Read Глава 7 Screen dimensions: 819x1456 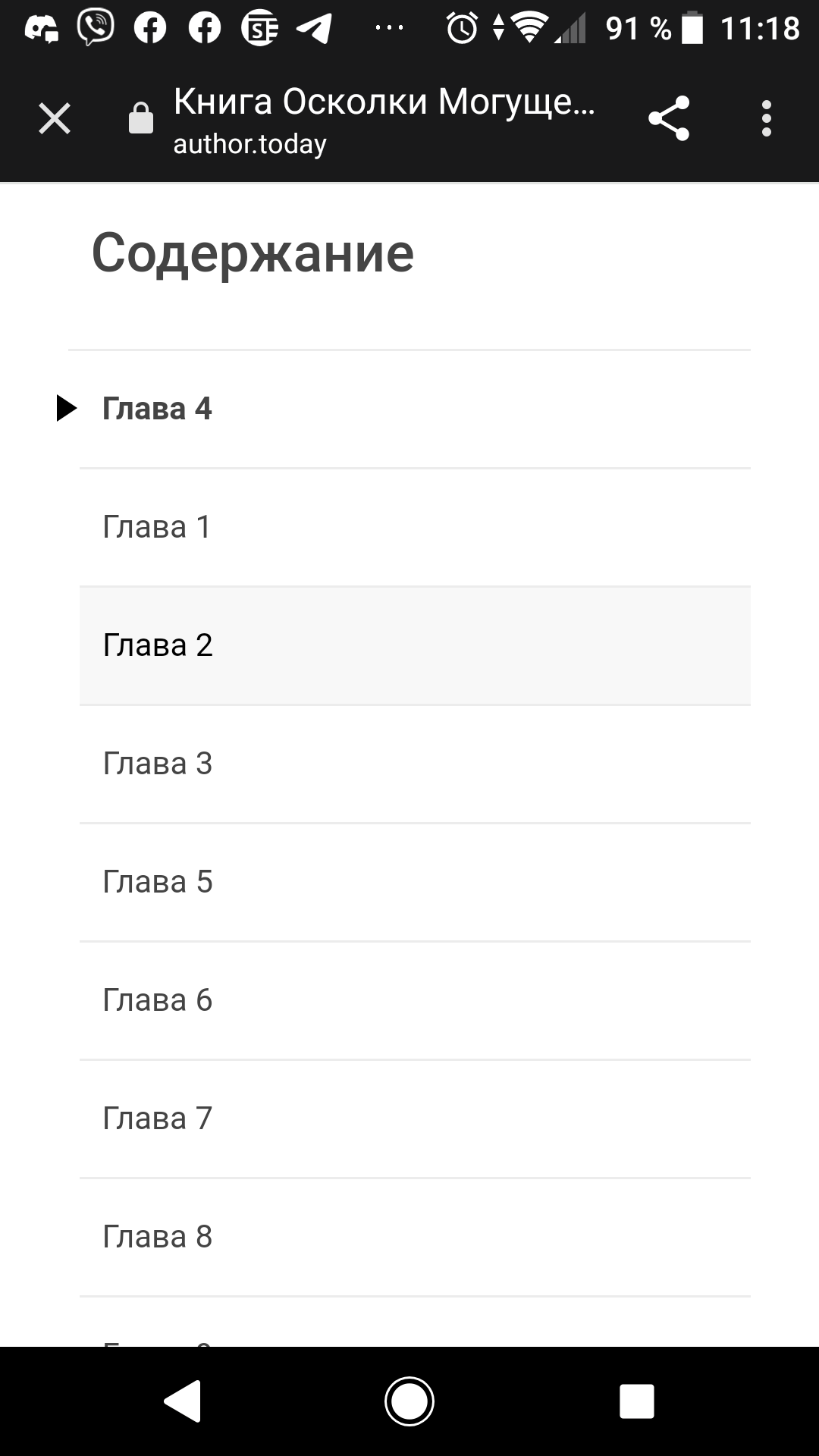click(157, 1119)
